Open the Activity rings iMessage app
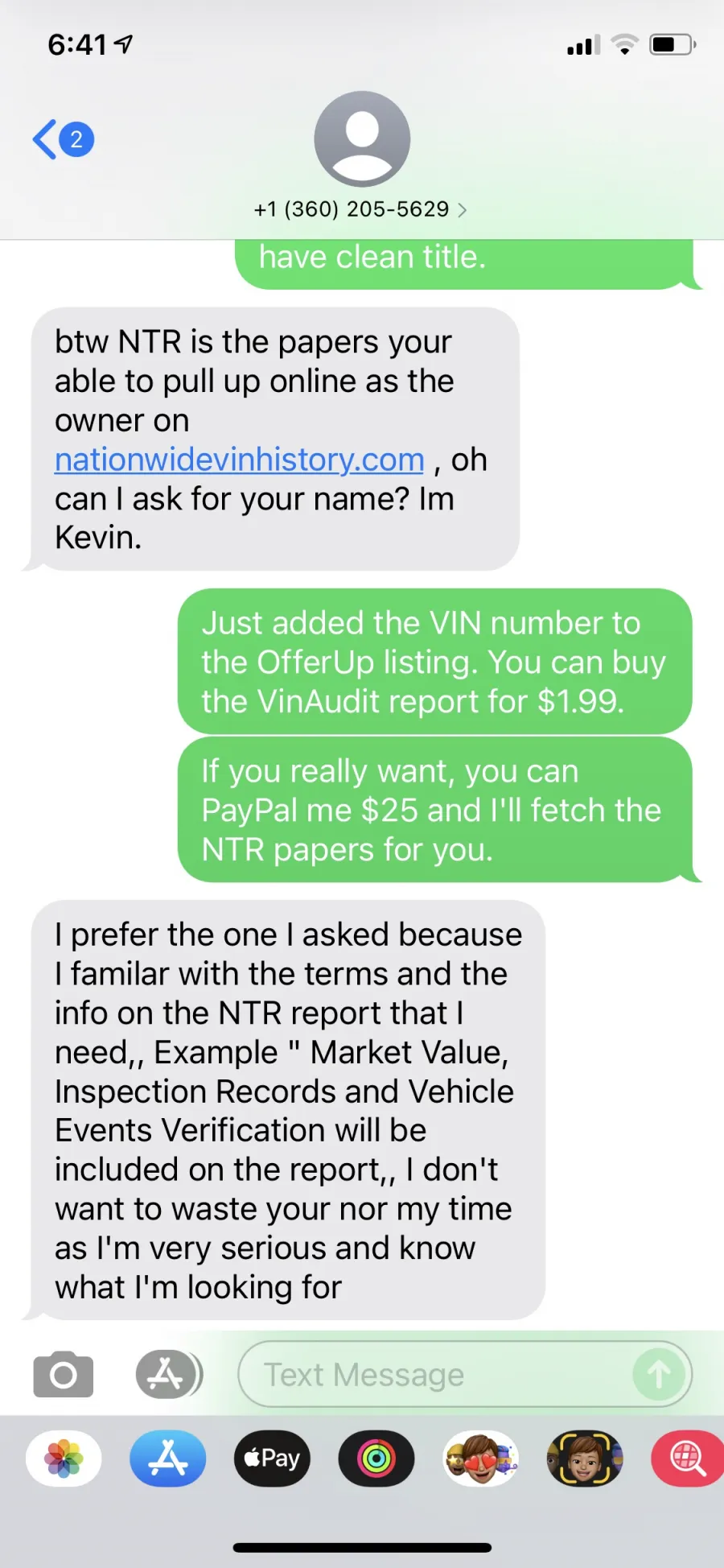This screenshot has width=724, height=1568. 376,1459
